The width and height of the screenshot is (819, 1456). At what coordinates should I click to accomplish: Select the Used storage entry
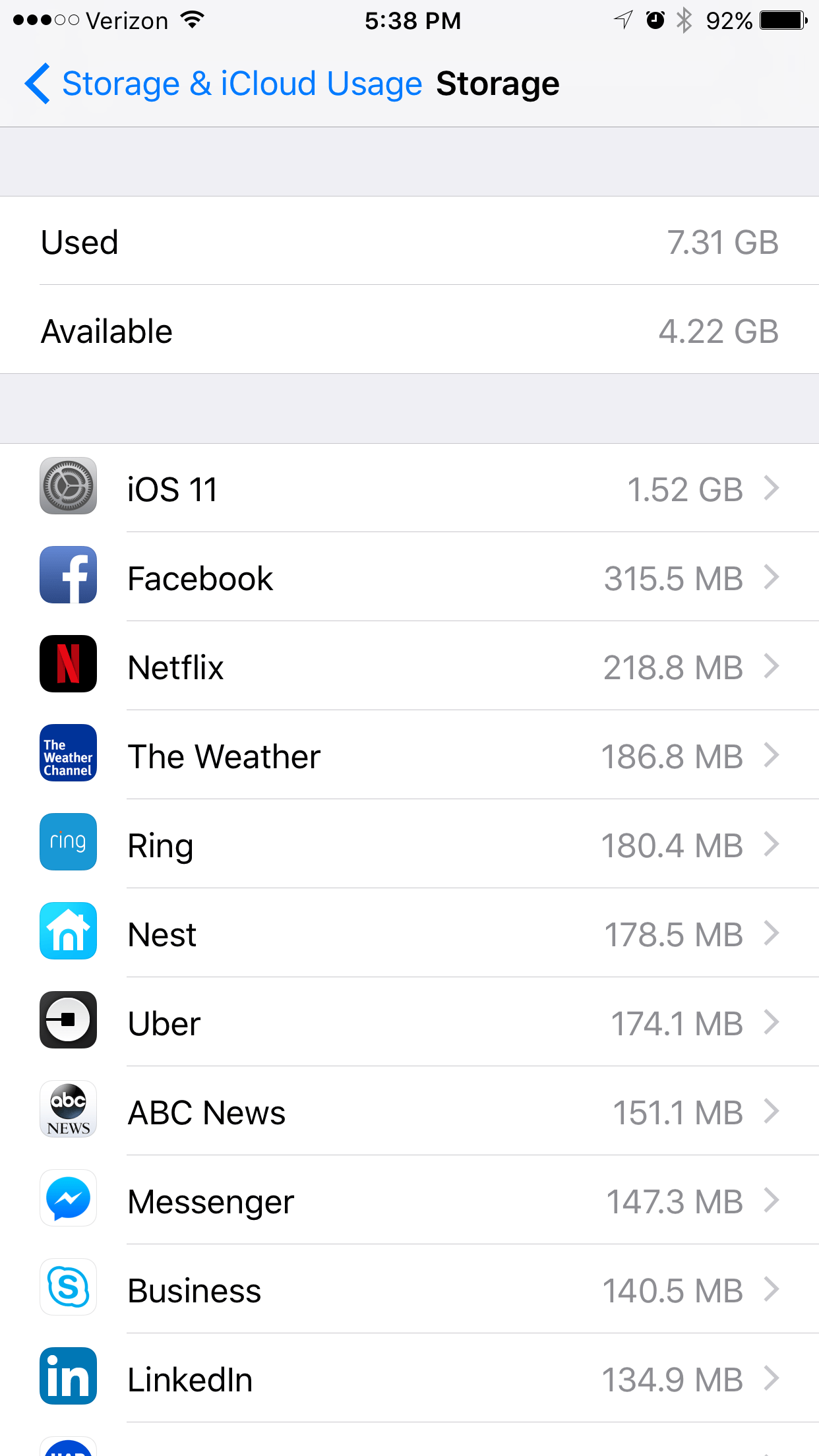click(409, 242)
